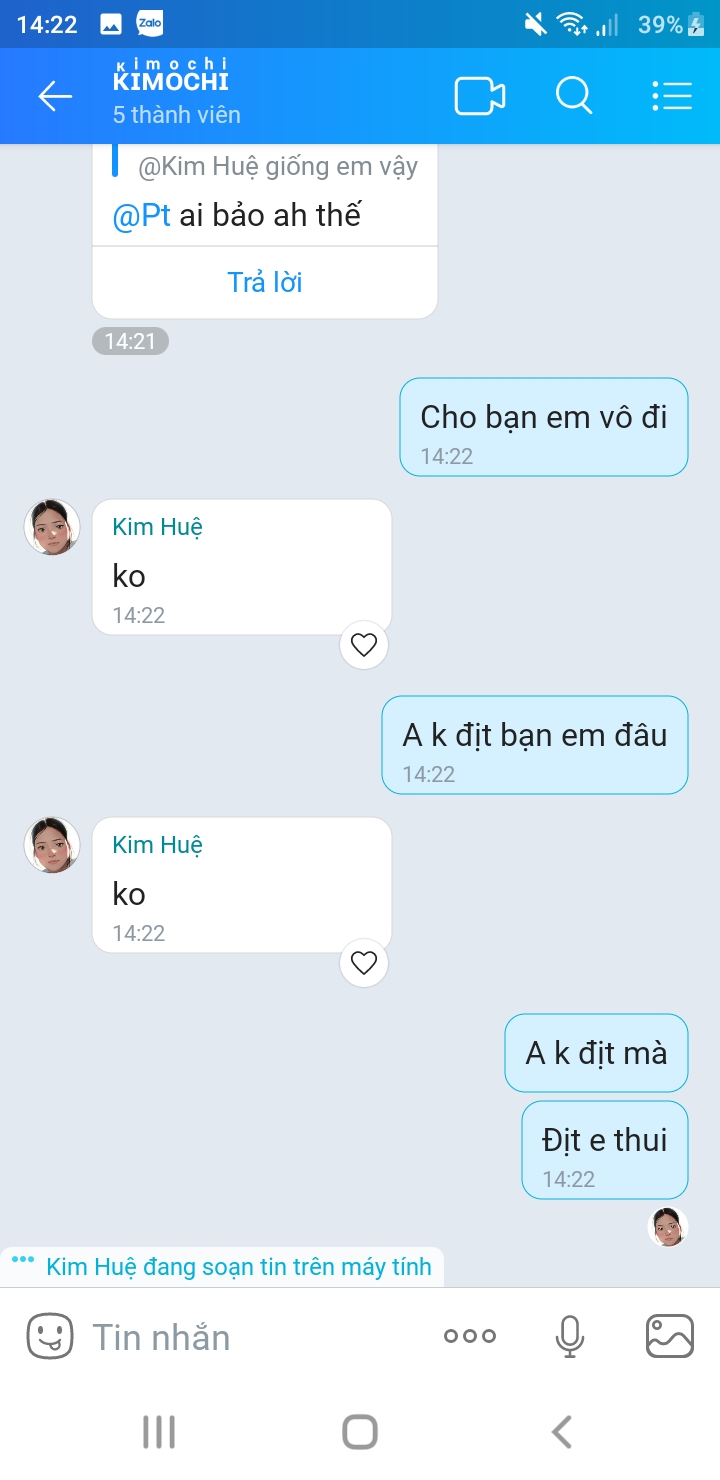Record a voice message
This screenshot has width=720, height=1480.
pyautogui.click(x=570, y=1336)
